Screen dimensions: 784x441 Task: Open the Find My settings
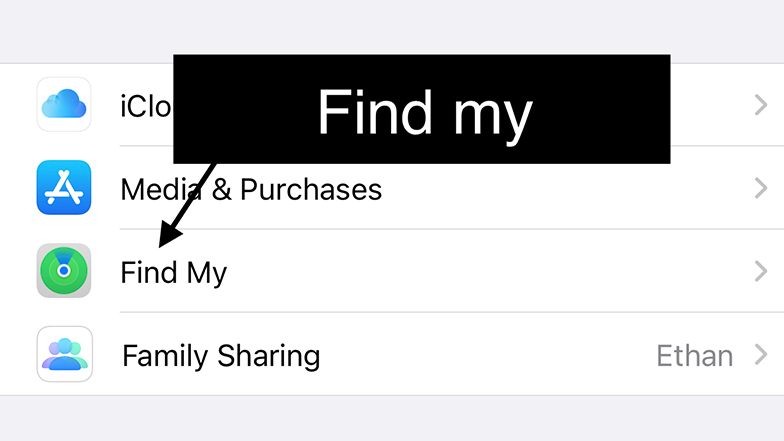[173, 271]
